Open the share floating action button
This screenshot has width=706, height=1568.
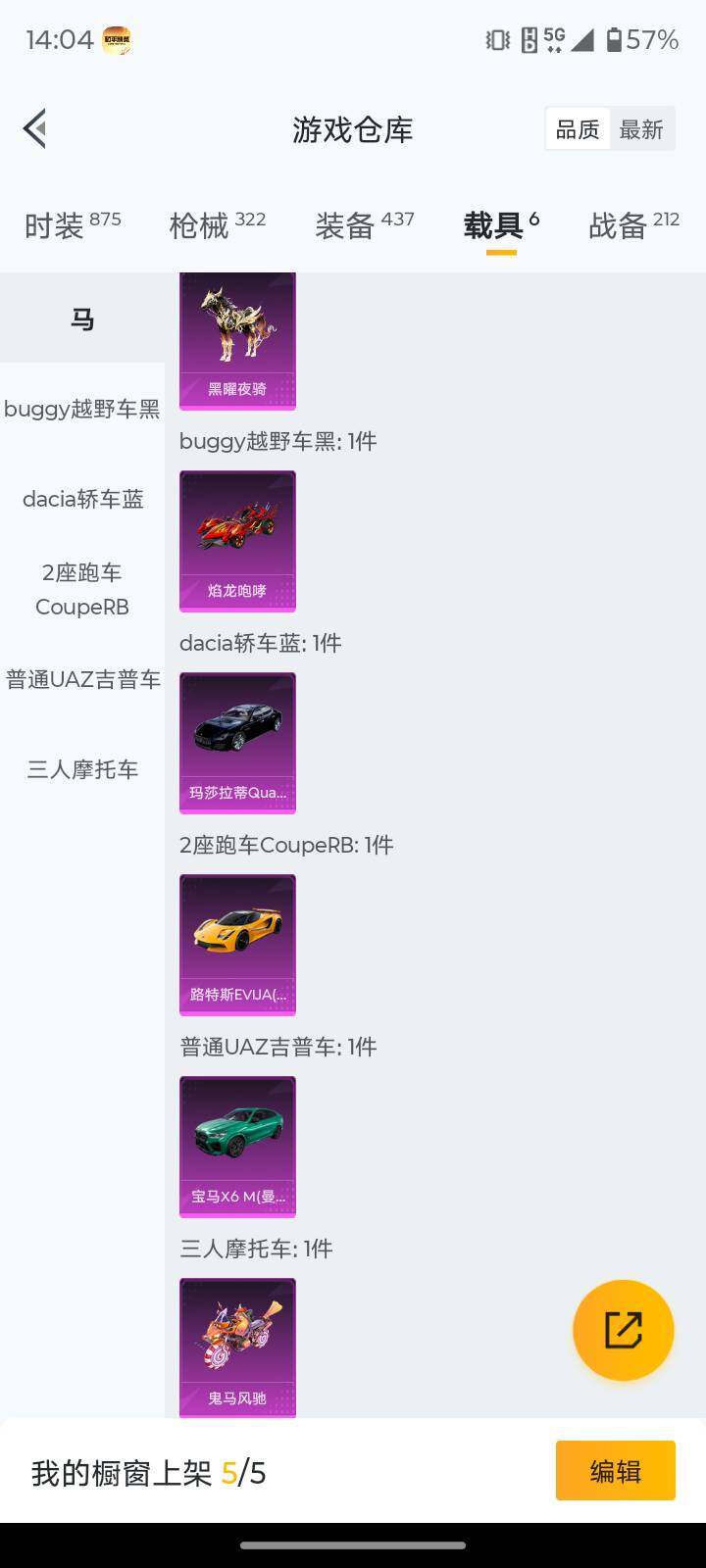click(624, 1330)
